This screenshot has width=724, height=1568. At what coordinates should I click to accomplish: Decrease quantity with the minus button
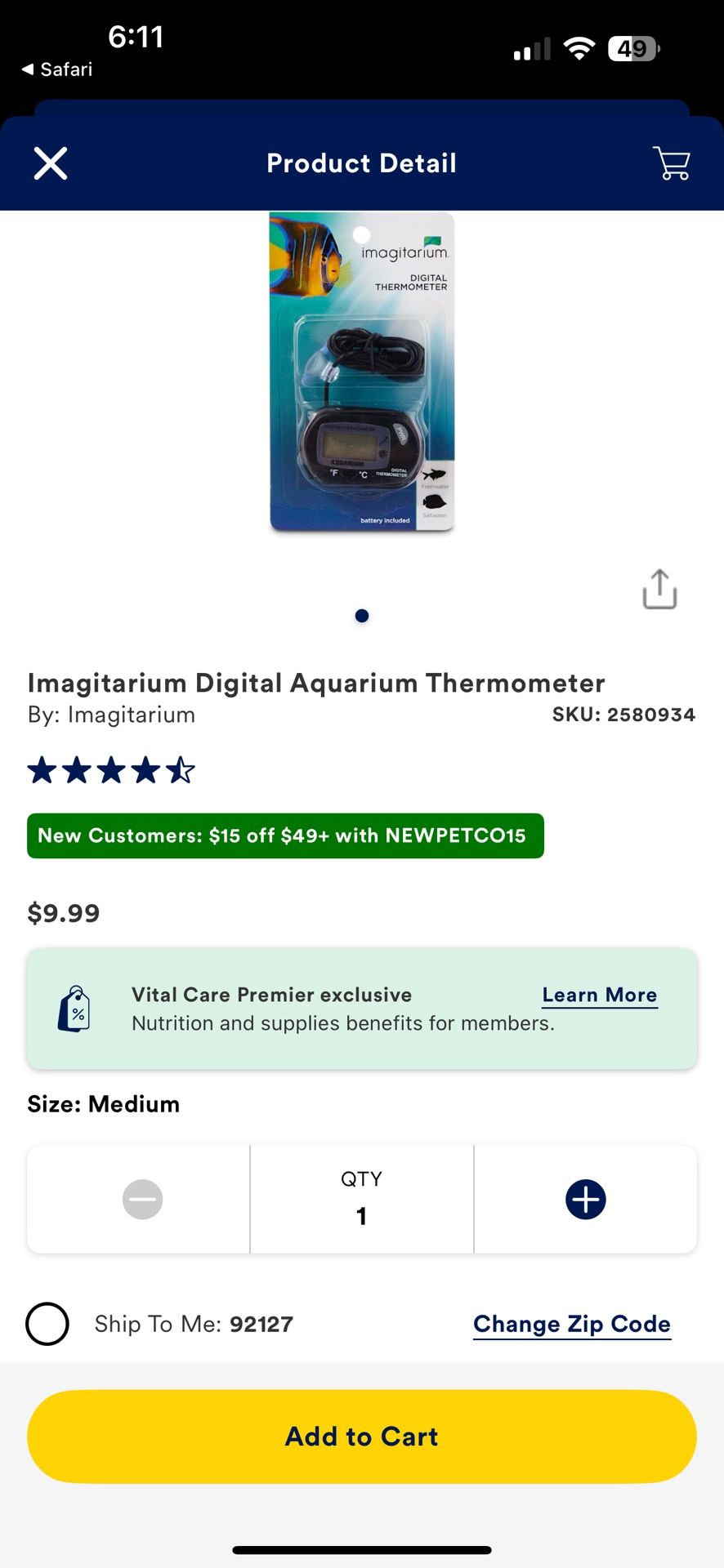(143, 1200)
